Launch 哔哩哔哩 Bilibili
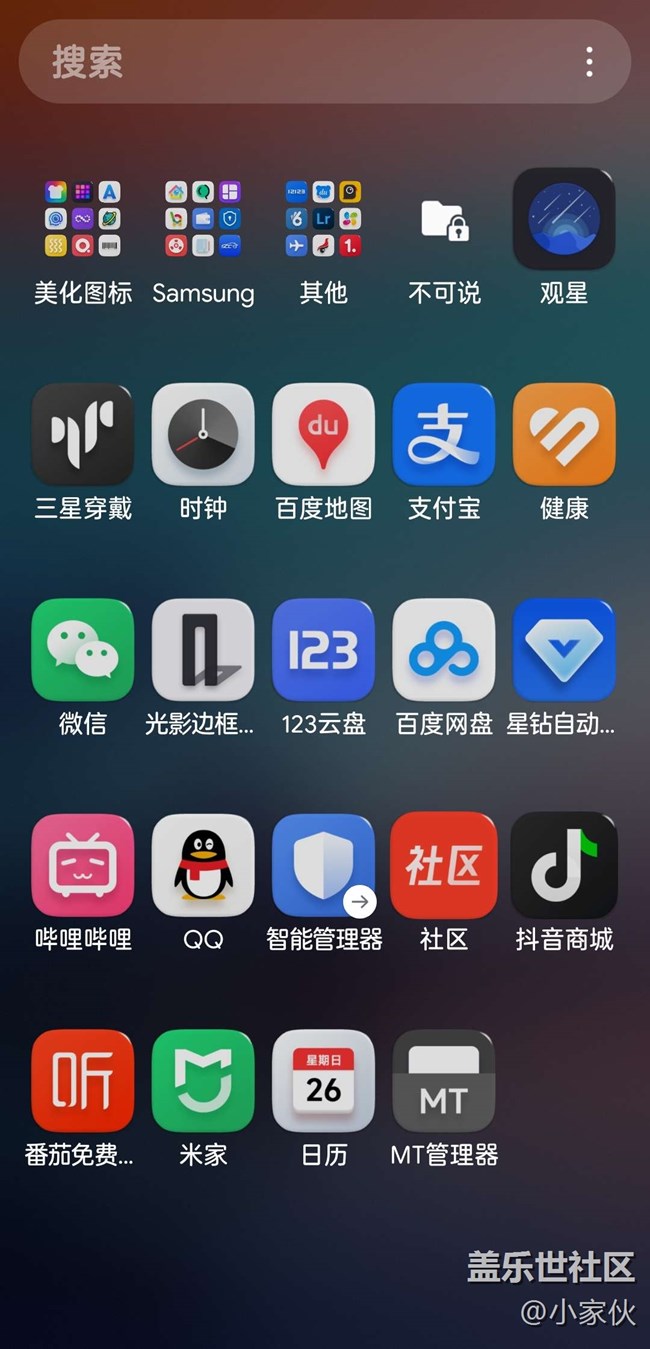 click(x=83, y=865)
